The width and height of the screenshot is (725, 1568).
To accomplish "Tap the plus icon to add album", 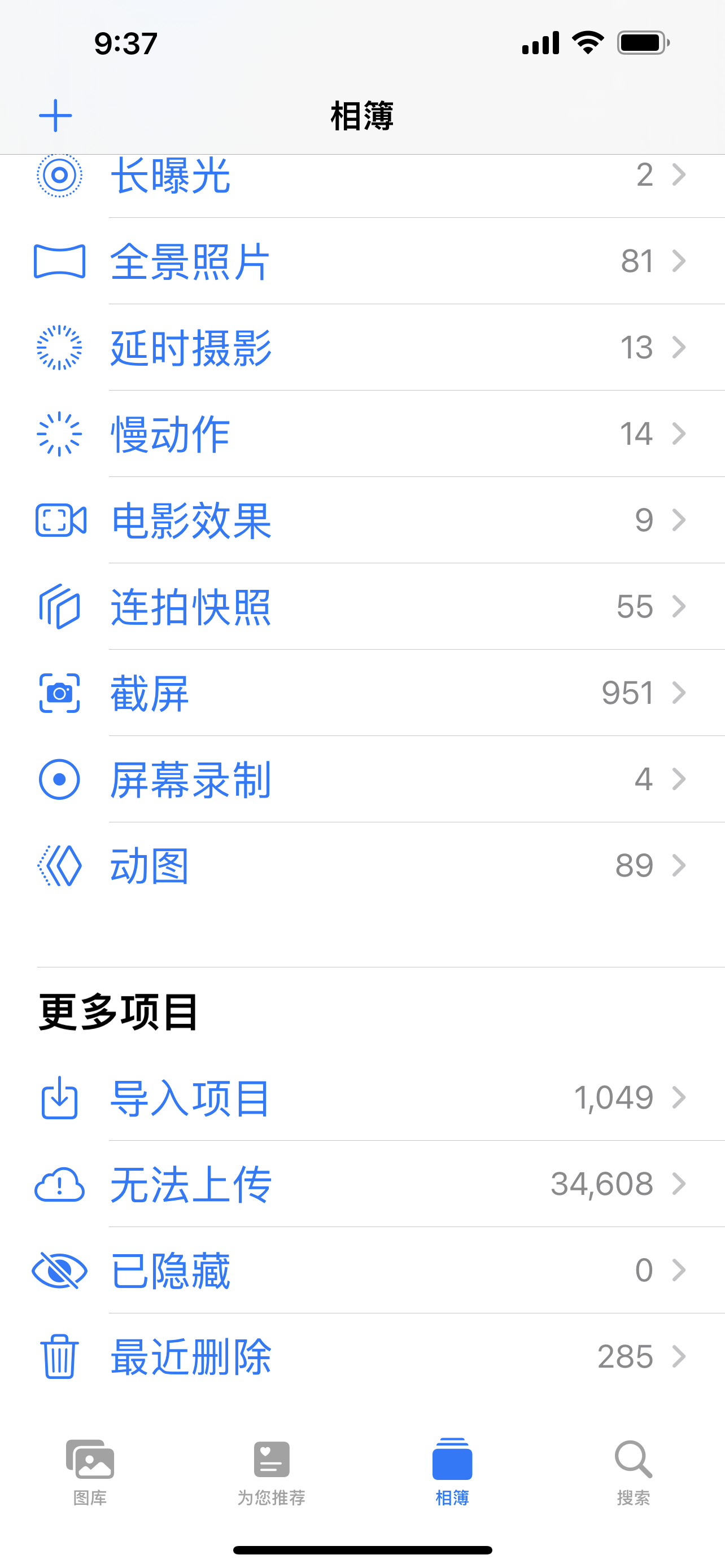I will coord(55,116).
